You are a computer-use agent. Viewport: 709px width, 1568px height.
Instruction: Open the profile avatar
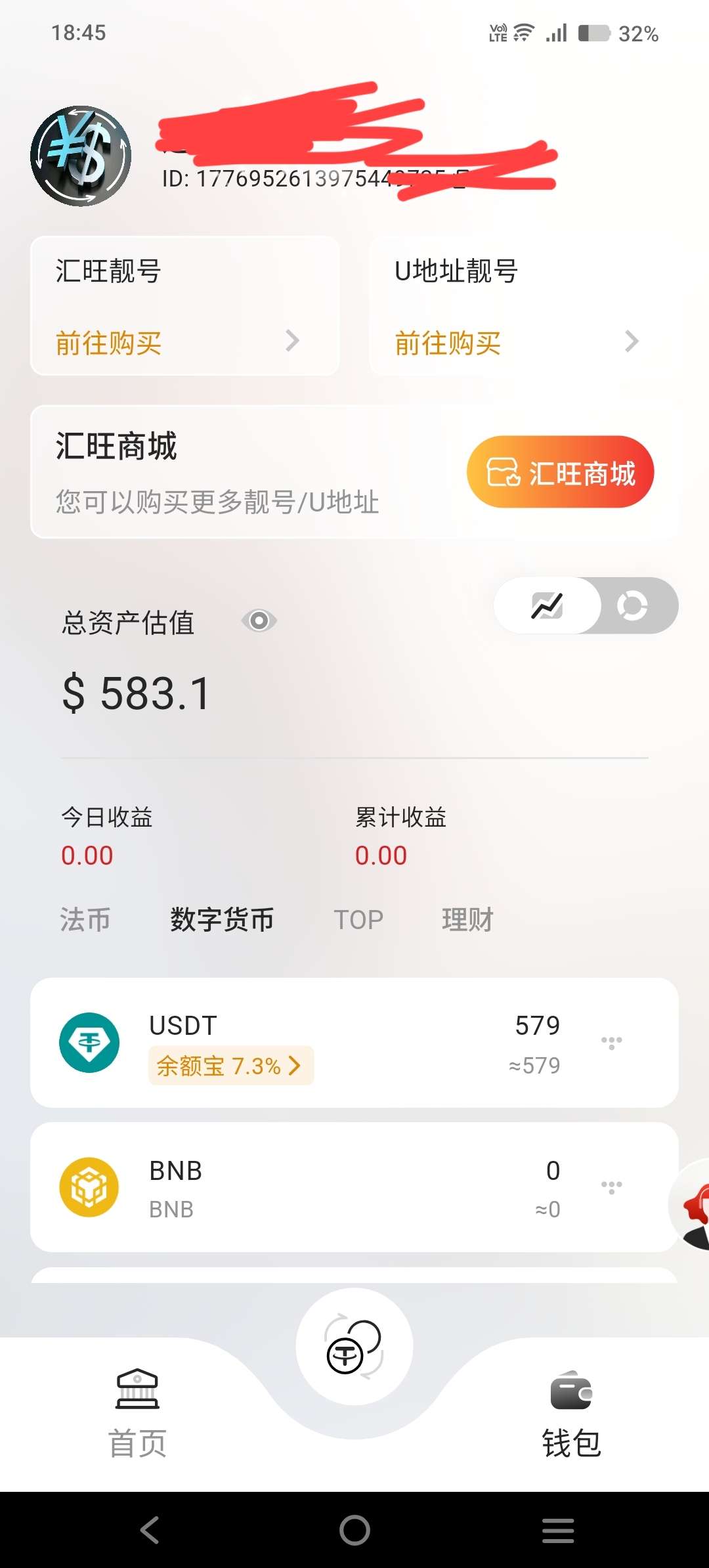81,156
